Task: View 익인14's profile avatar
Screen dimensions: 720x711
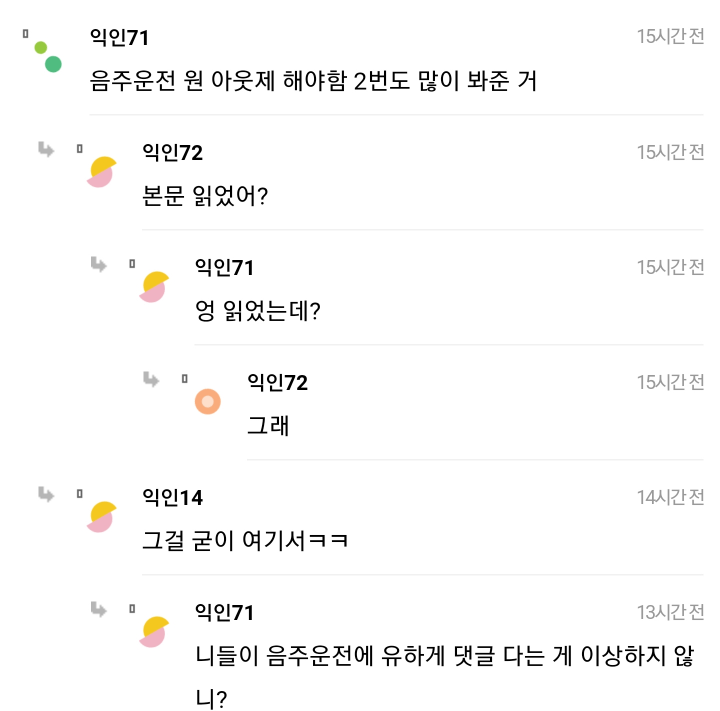Action: click(102, 517)
